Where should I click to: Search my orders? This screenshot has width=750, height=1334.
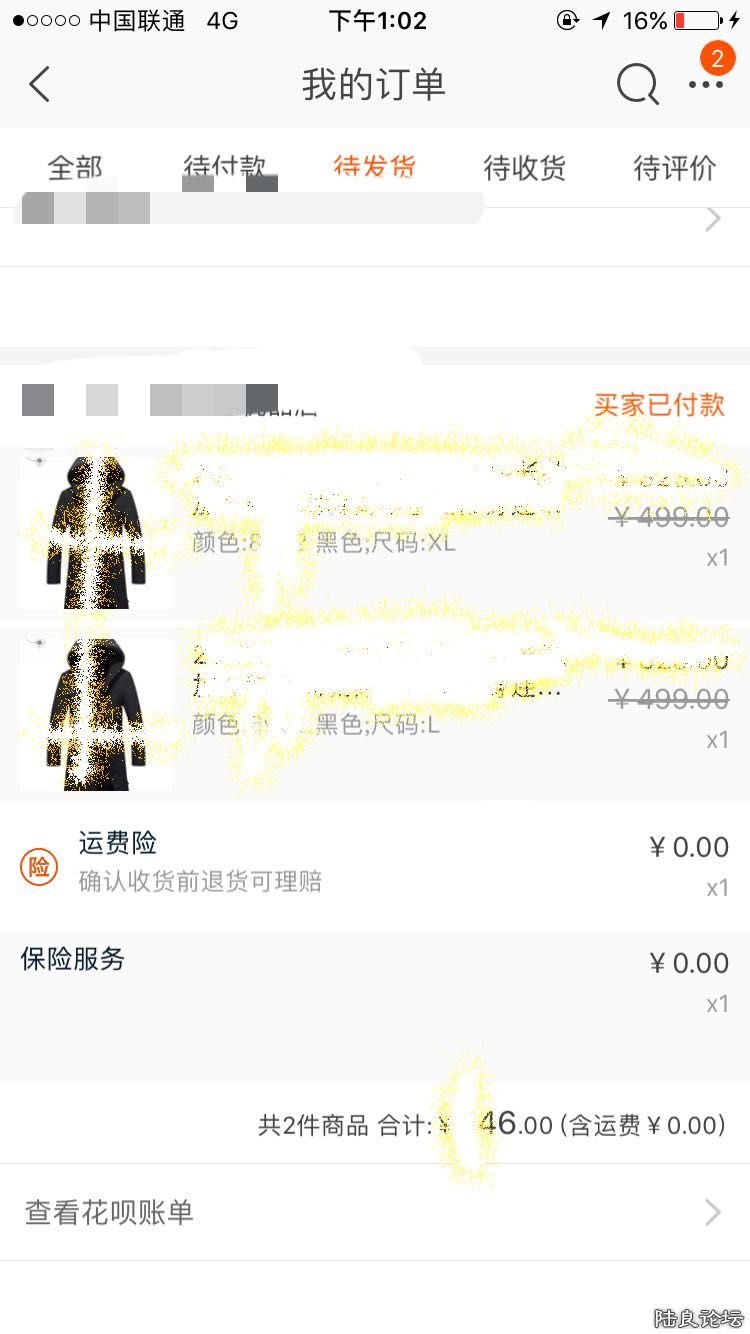[x=637, y=85]
